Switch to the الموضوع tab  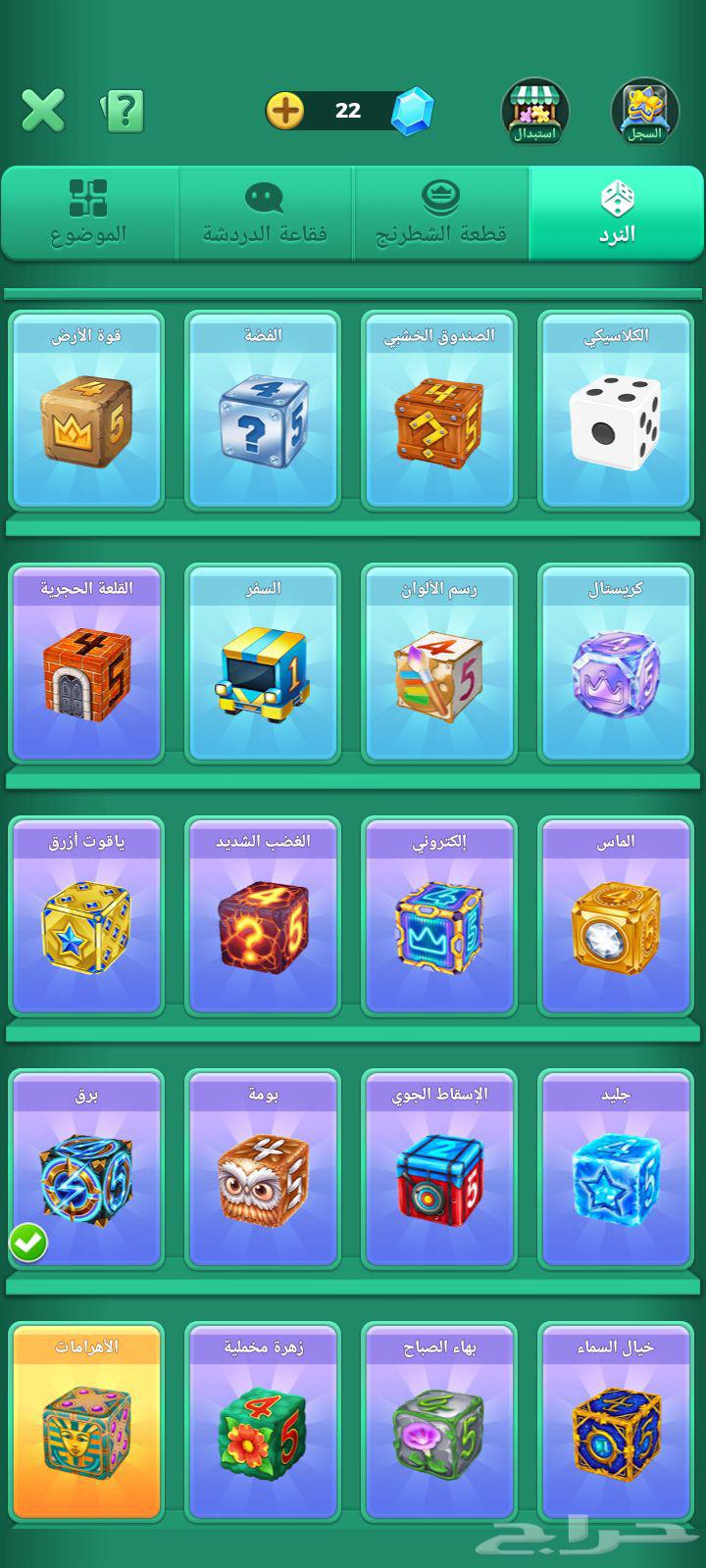point(88,213)
